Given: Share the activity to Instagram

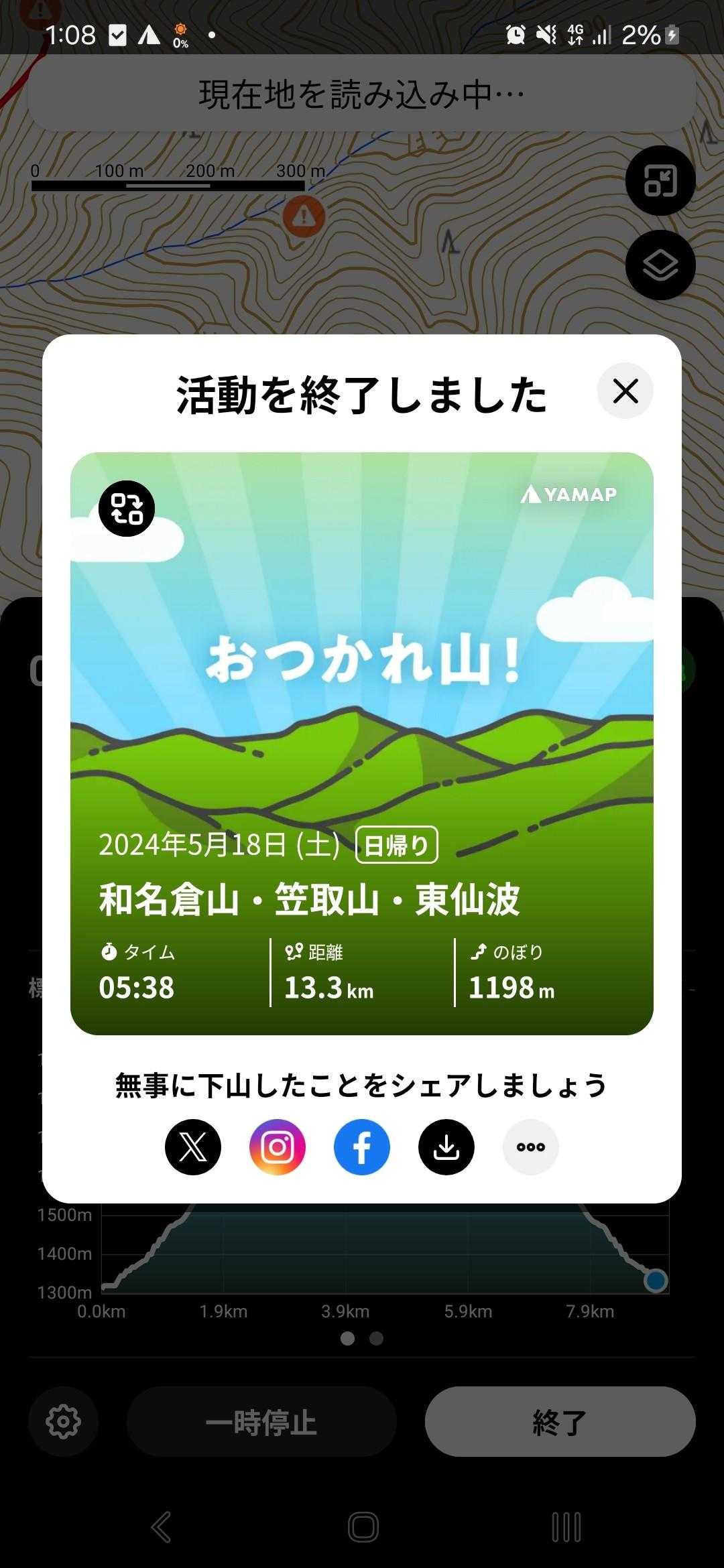Looking at the screenshot, I should (278, 1147).
